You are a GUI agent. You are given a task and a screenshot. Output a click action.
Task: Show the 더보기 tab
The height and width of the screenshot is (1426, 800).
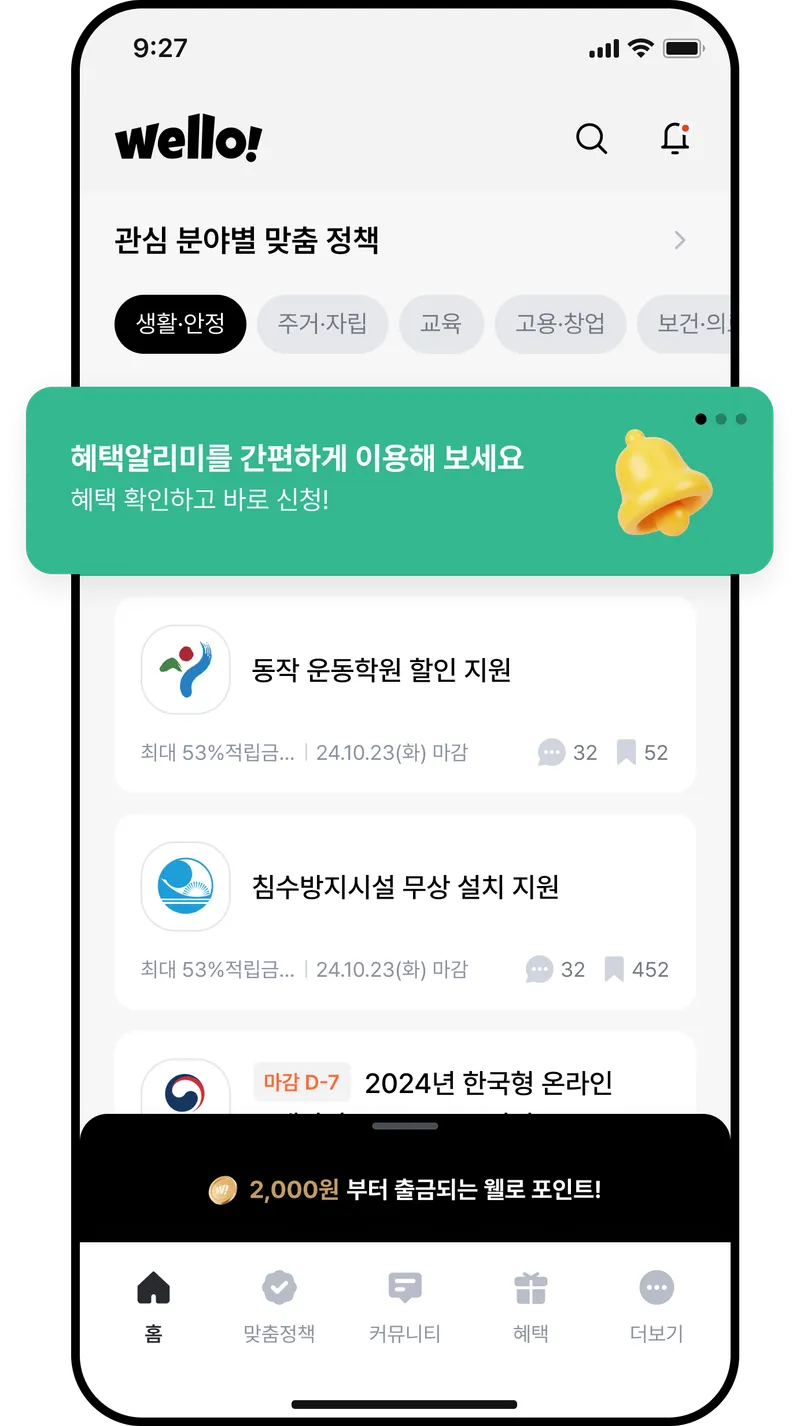656,1306
